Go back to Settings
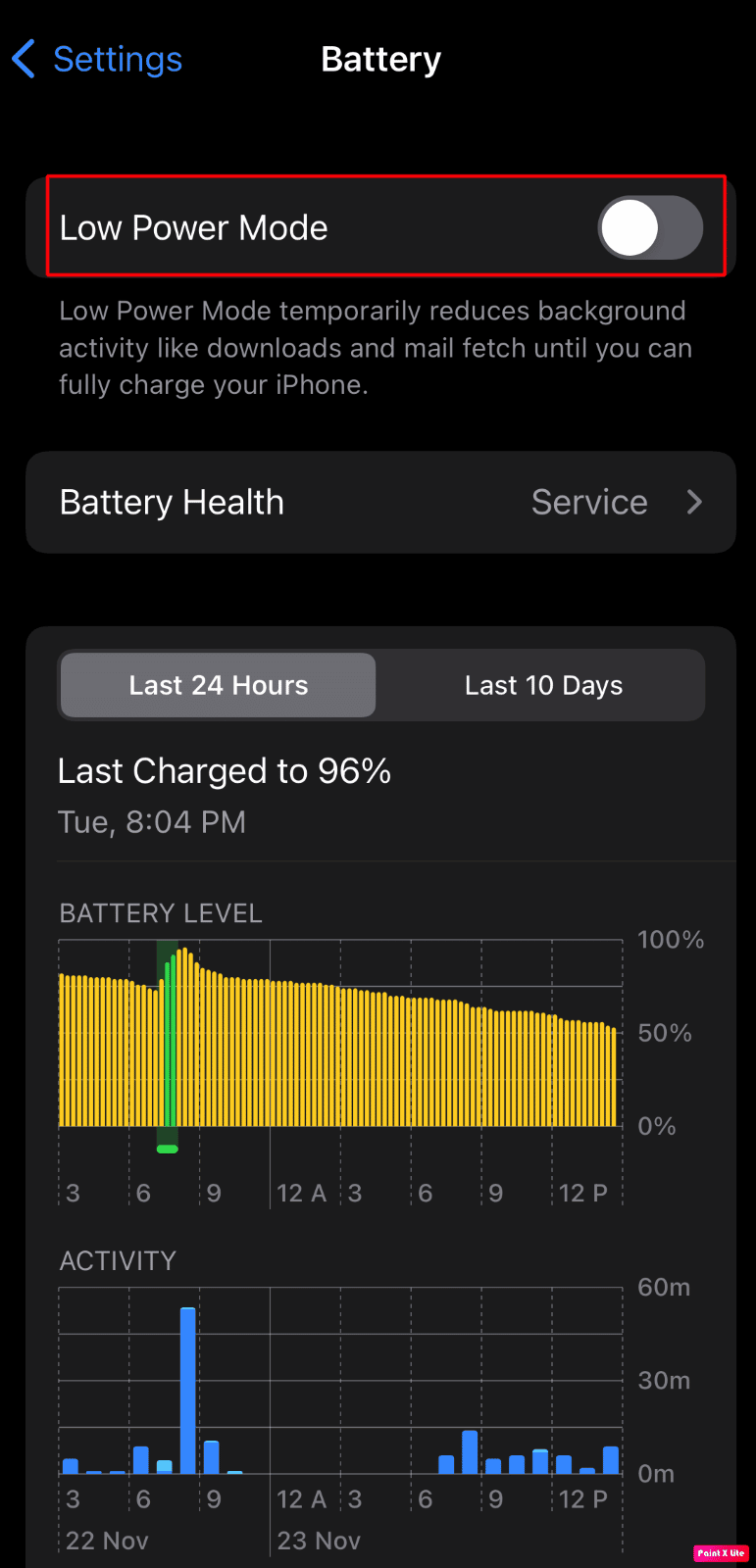This screenshot has width=756, height=1568. coord(98,60)
